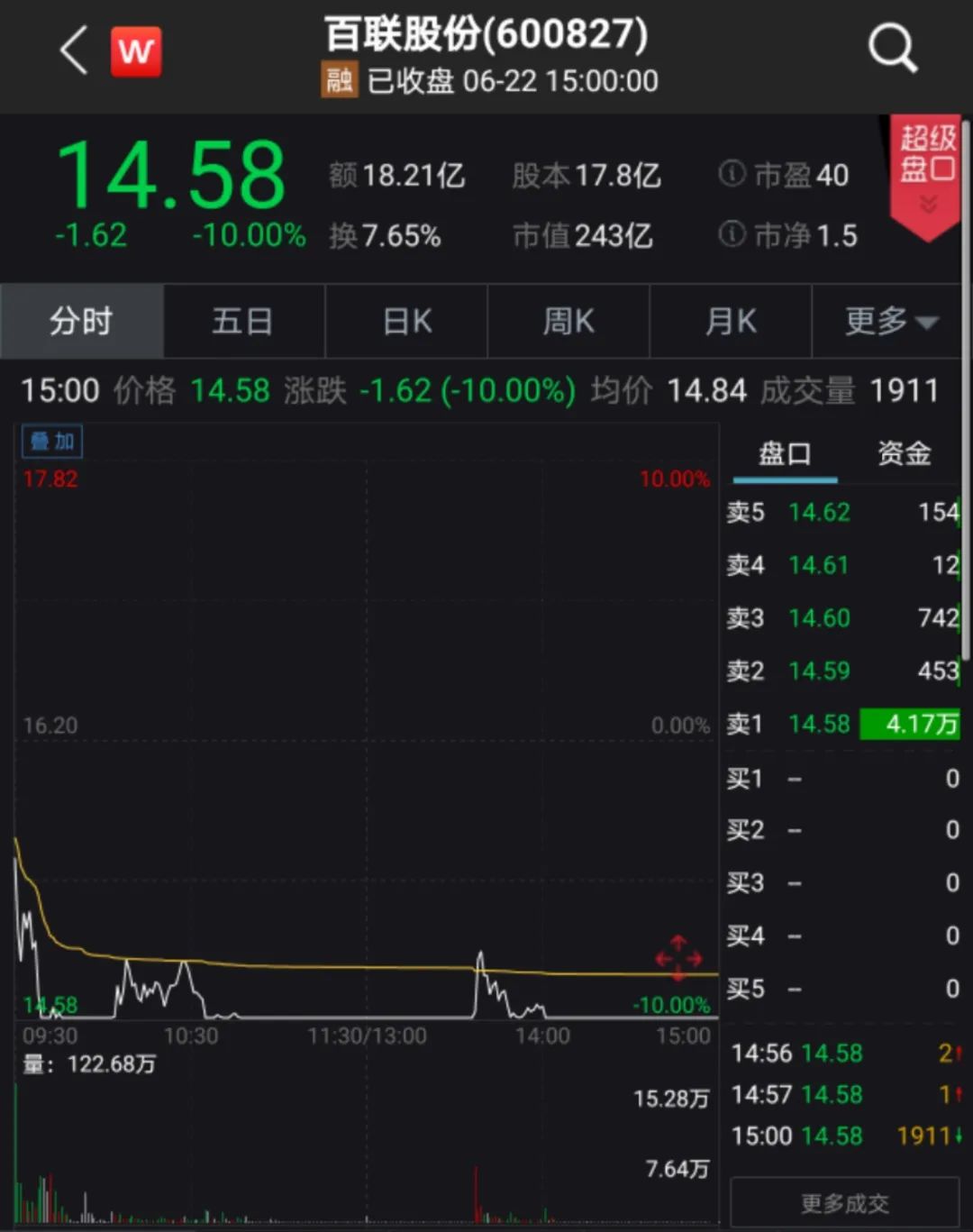Show the 日K chart
Image resolution: width=973 pixels, height=1232 pixels.
(x=407, y=322)
